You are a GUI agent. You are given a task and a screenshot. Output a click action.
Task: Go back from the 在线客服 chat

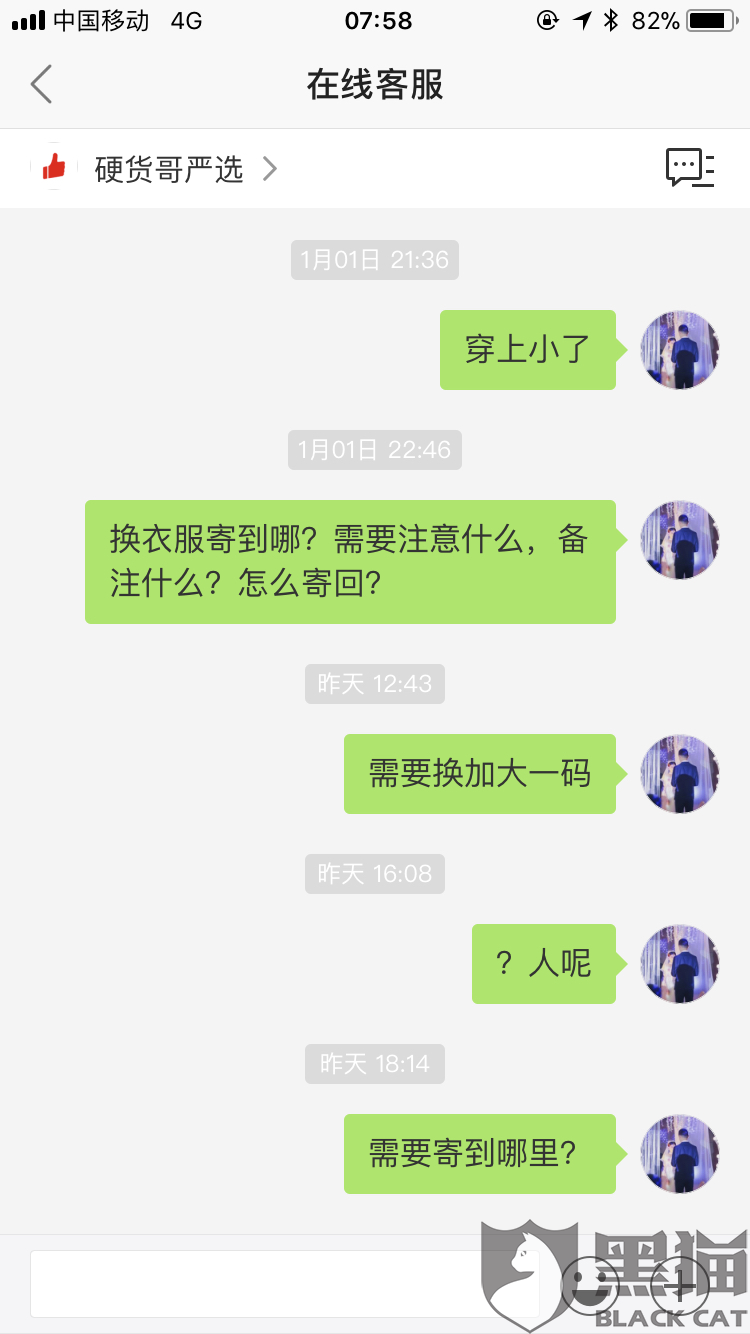click(x=41, y=85)
